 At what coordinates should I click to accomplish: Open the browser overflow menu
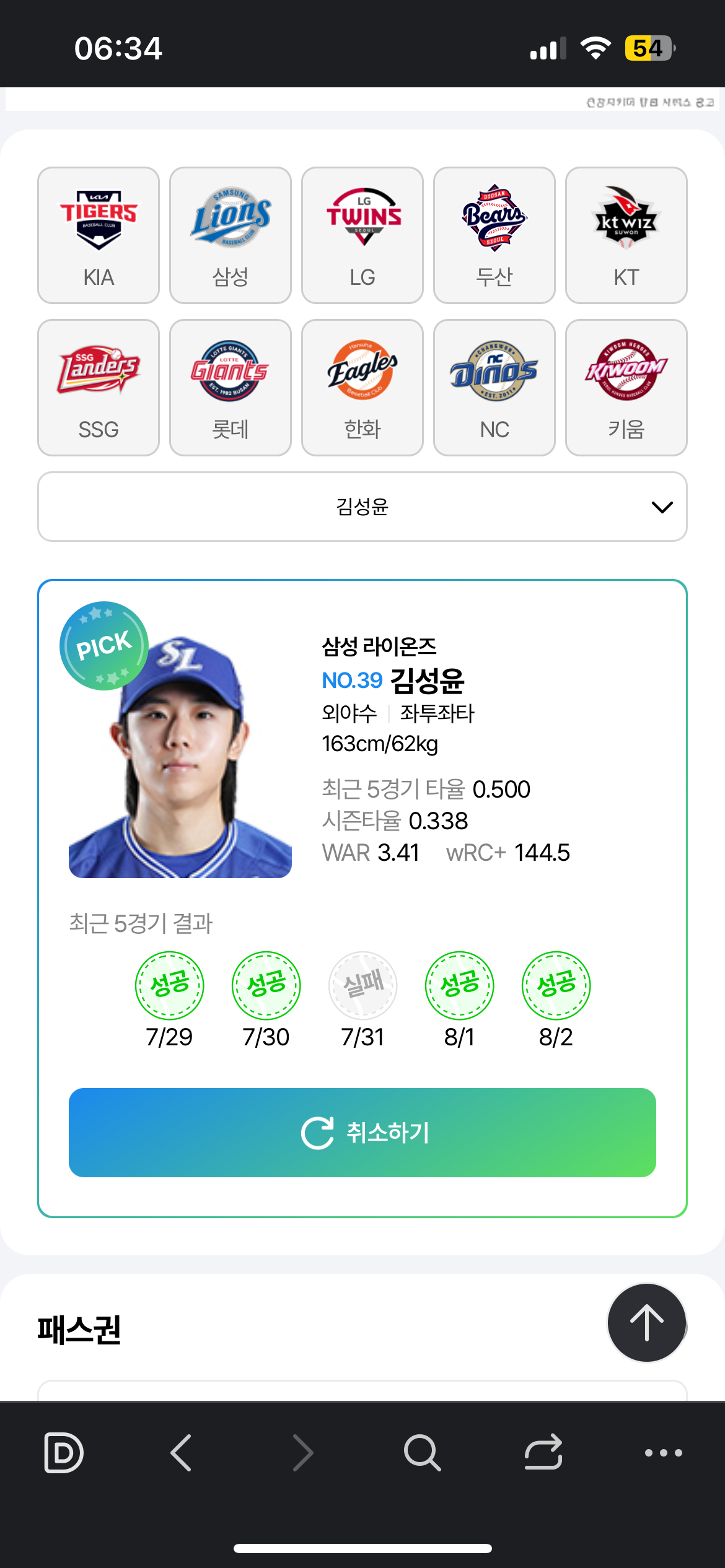tap(663, 1452)
